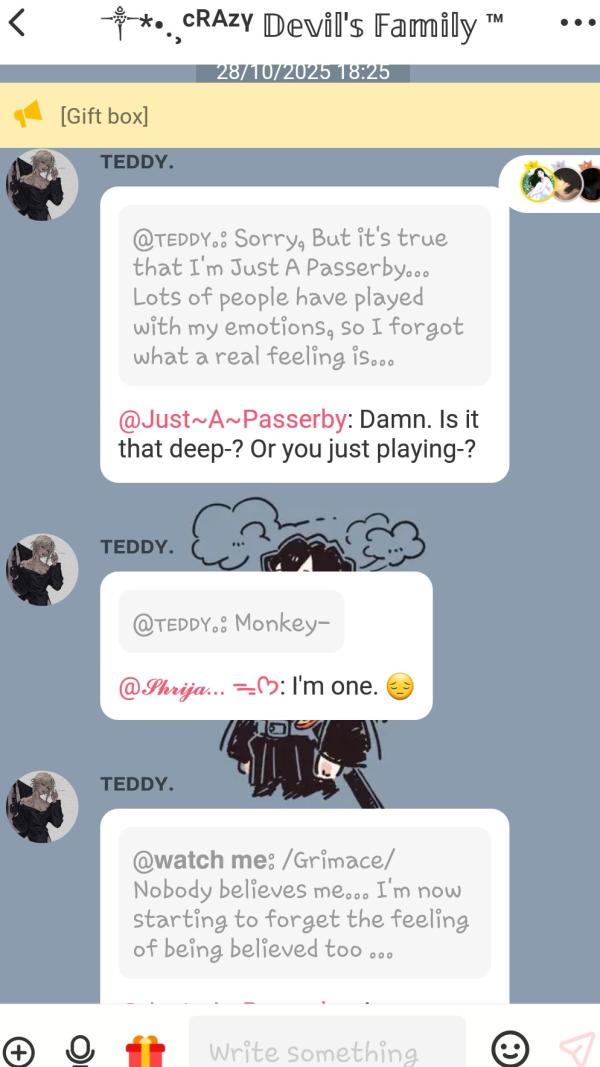
Task: Tap the @Just~A~Passerby mention link
Action: click(x=232, y=420)
